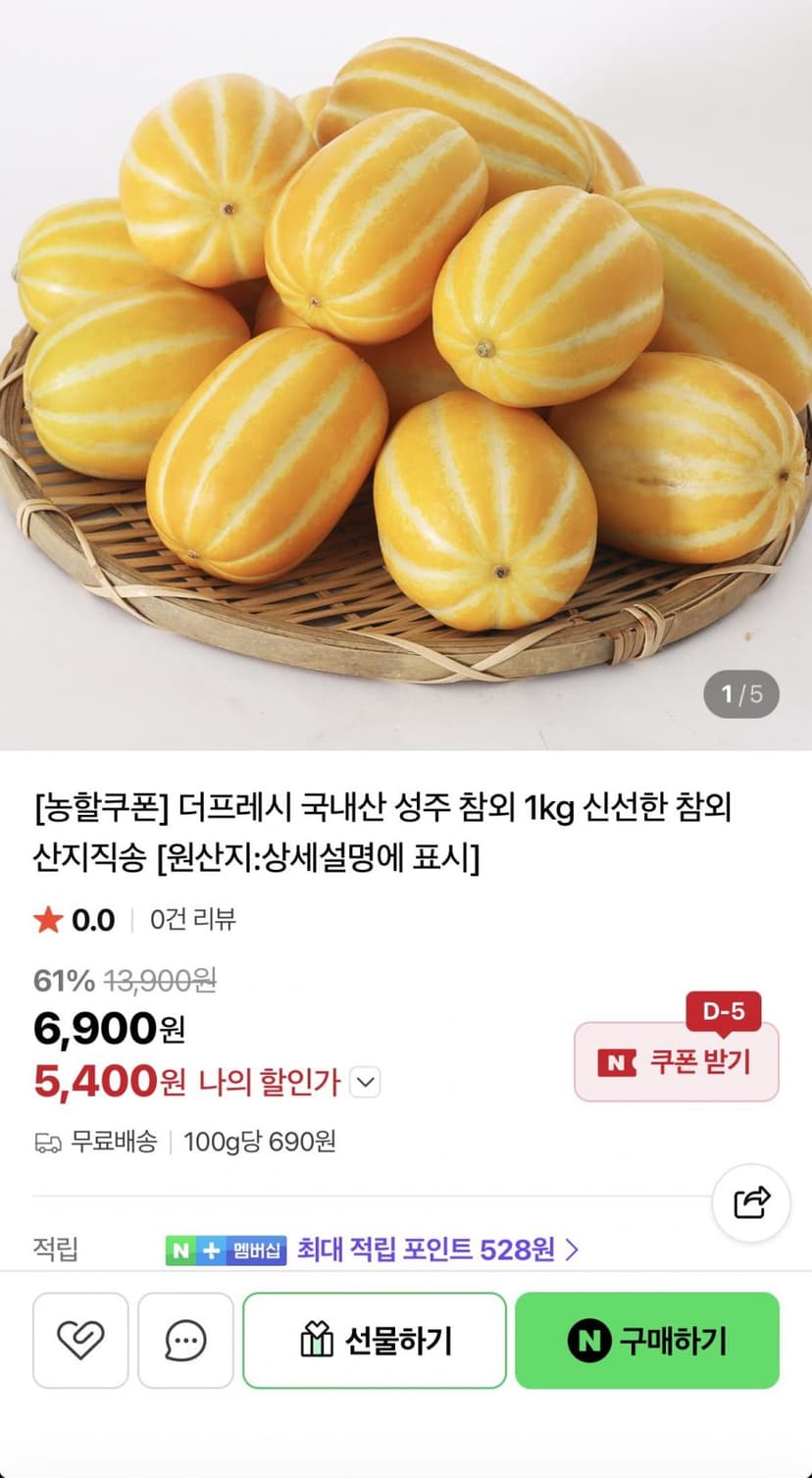Get coupon with 쿠폰 받기
This screenshot has width=812, height=1478.
pos(677,1061)
